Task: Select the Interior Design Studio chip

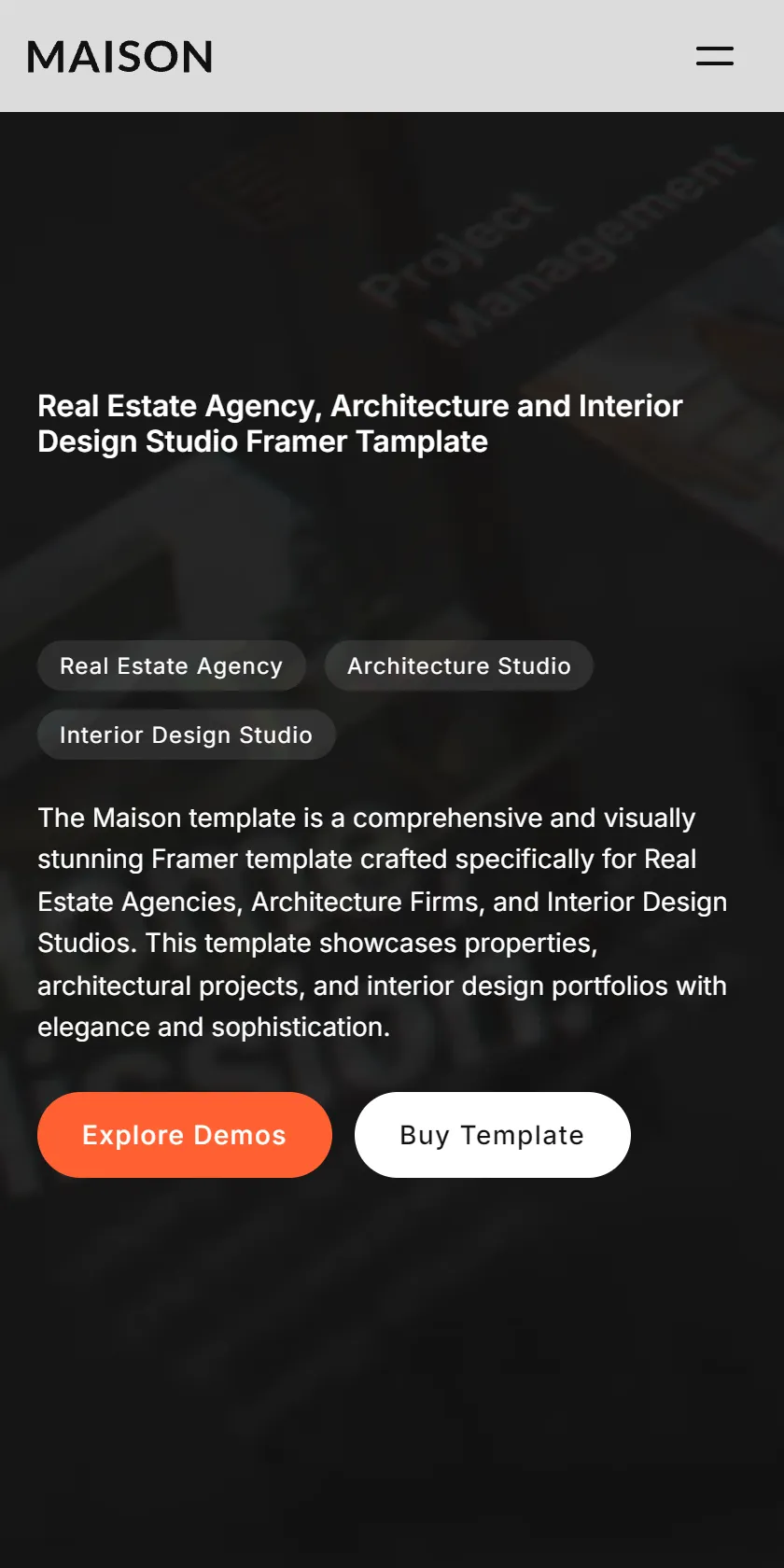Action: click(187, 735)
